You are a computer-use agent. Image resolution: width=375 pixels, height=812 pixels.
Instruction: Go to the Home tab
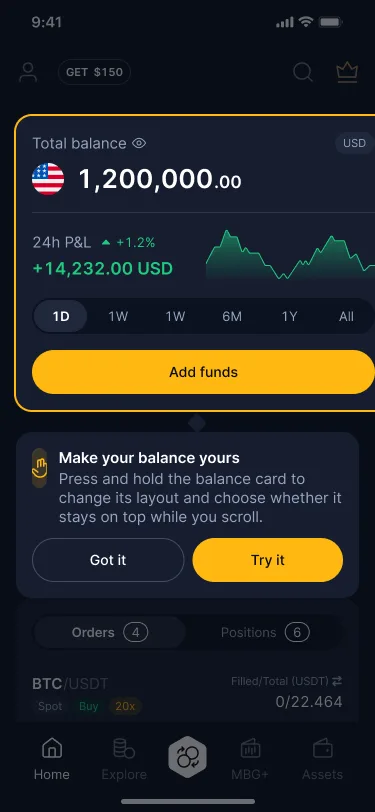pos(52,759)
